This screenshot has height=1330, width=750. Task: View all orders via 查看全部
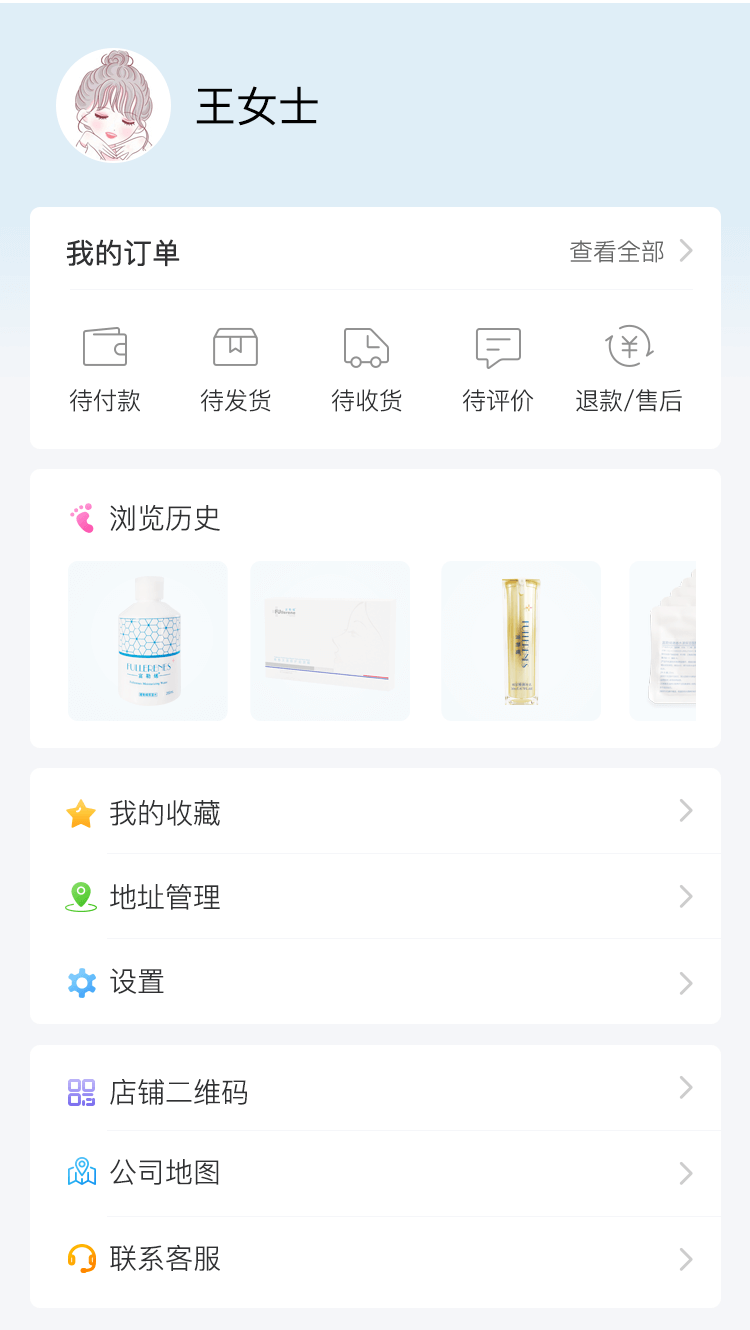630,252
